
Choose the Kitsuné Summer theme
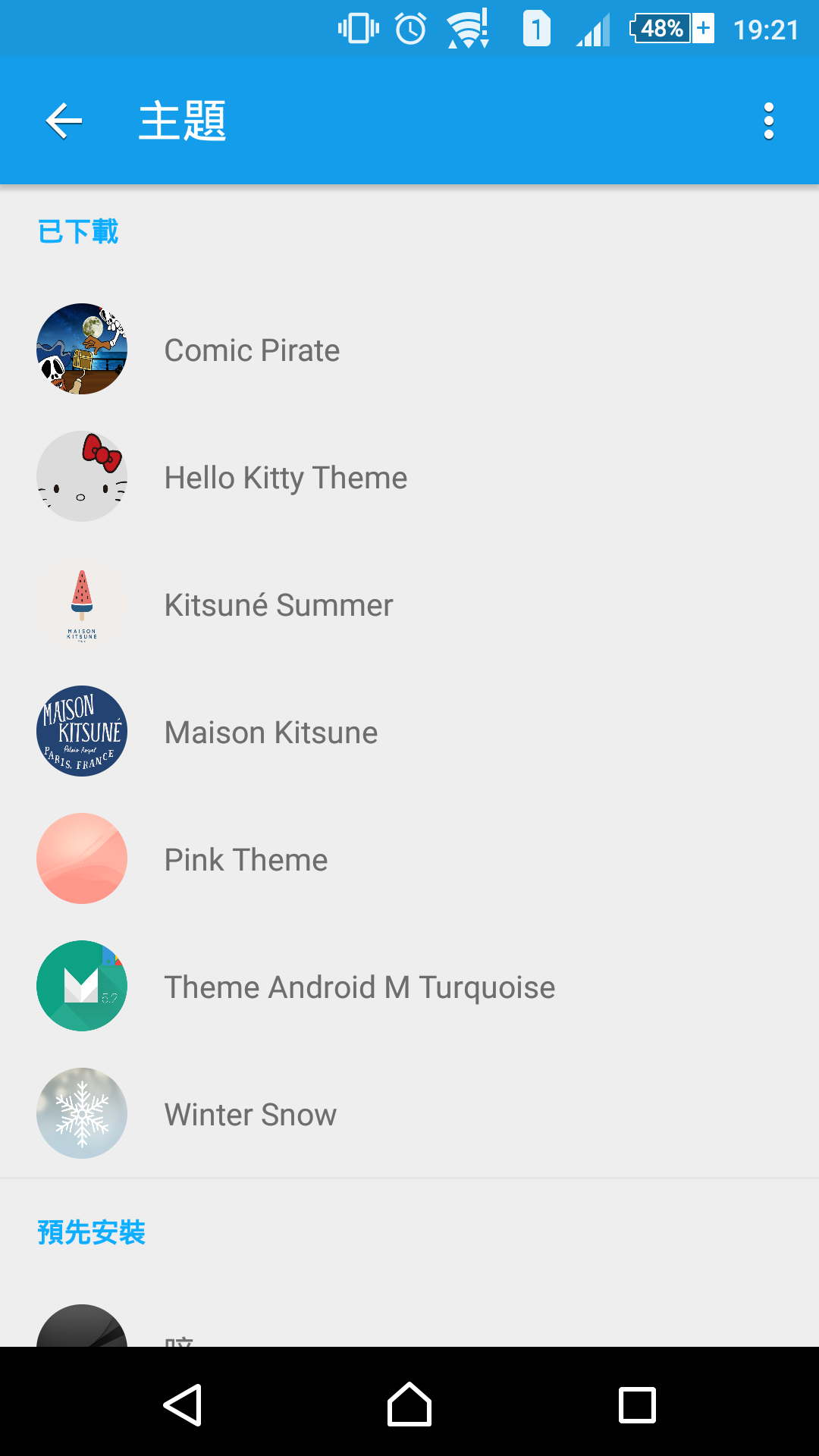[278, 605]
